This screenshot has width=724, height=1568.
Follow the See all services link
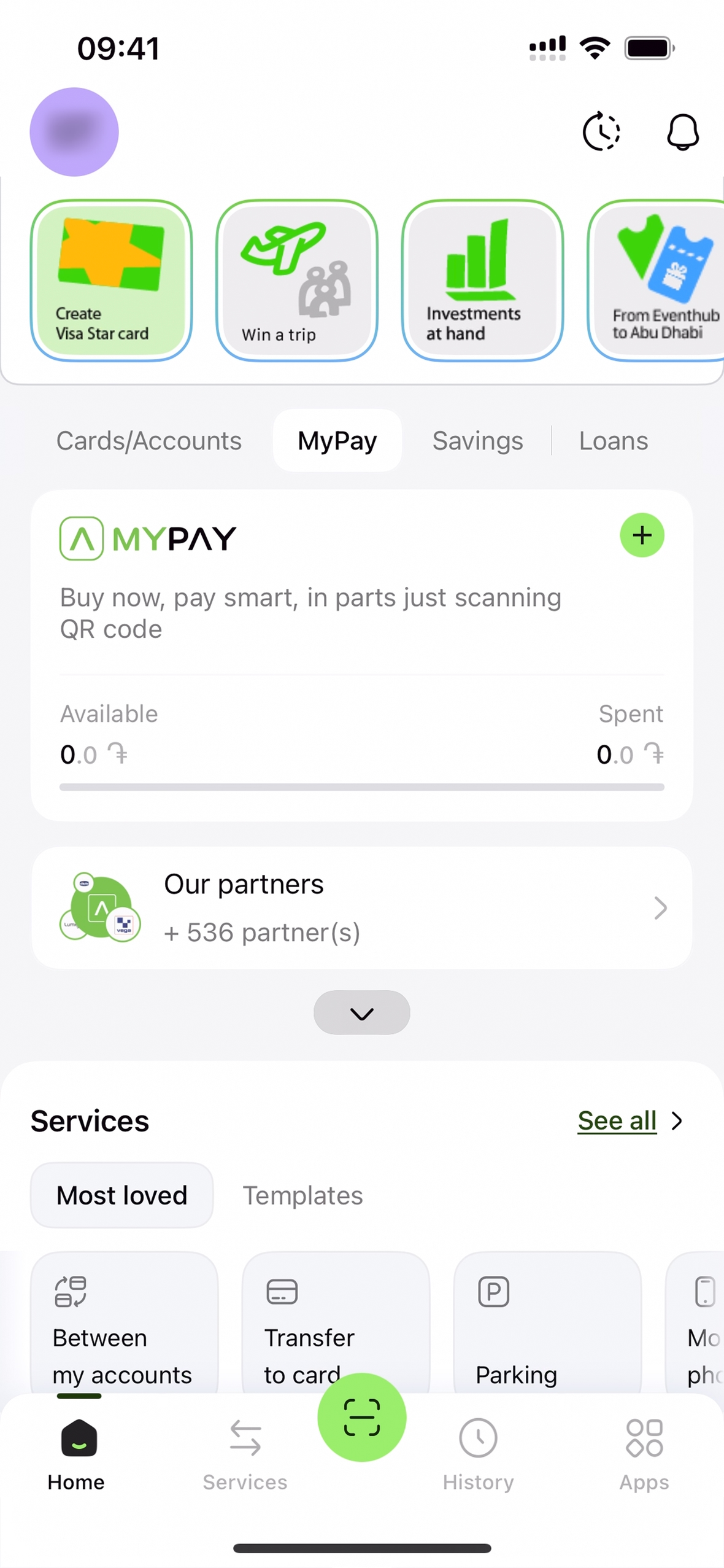617,1120
